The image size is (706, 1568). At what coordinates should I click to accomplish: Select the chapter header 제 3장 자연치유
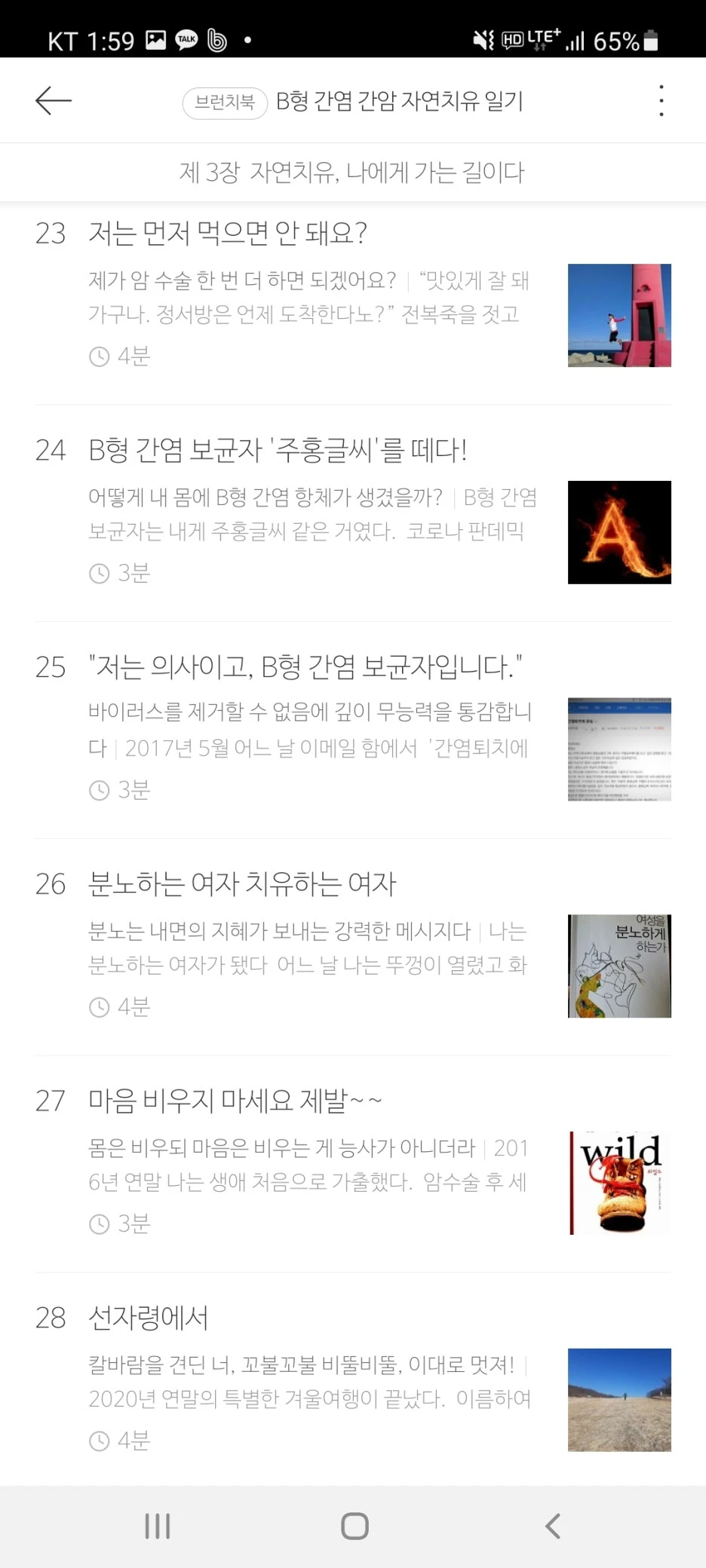[353, 172]
